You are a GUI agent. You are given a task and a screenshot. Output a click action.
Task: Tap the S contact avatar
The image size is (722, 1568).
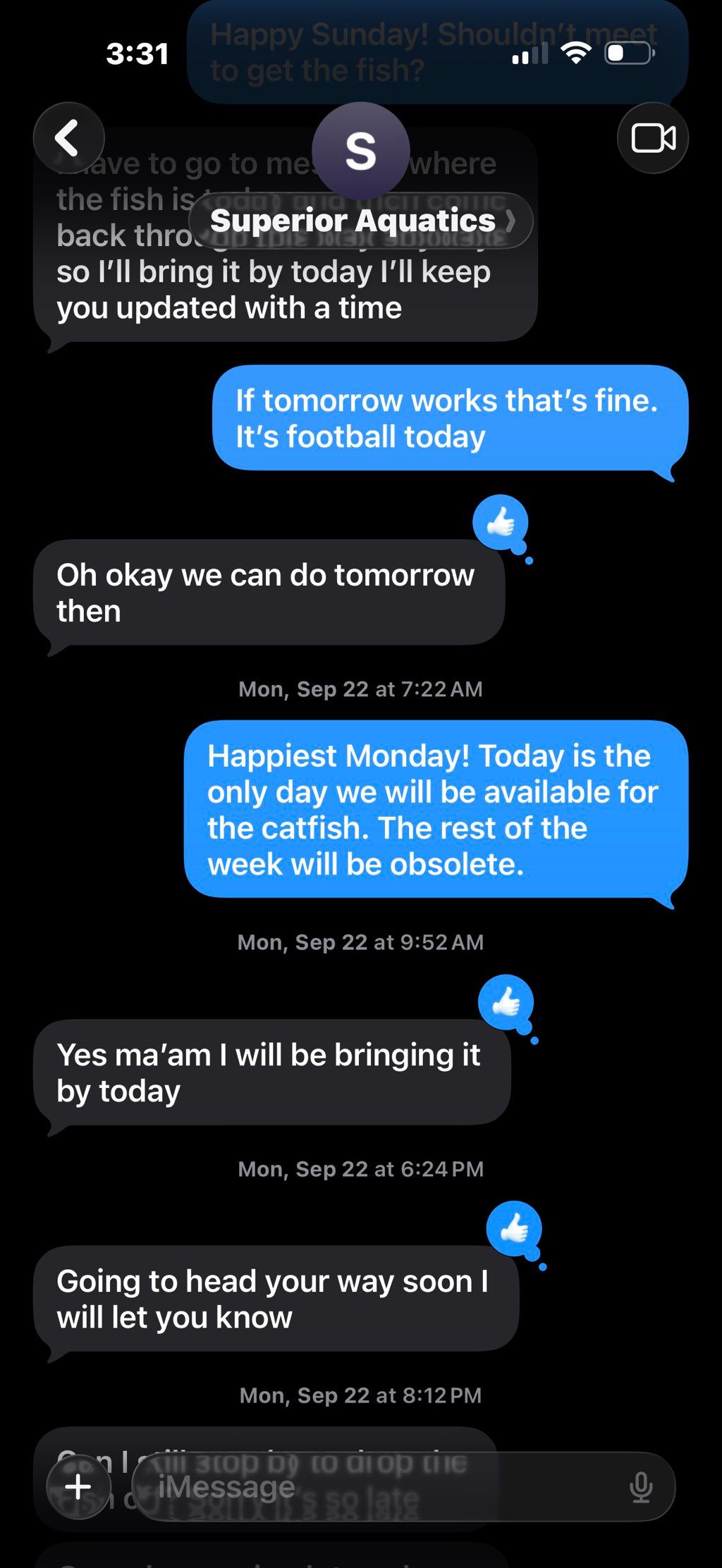[360, 150]
